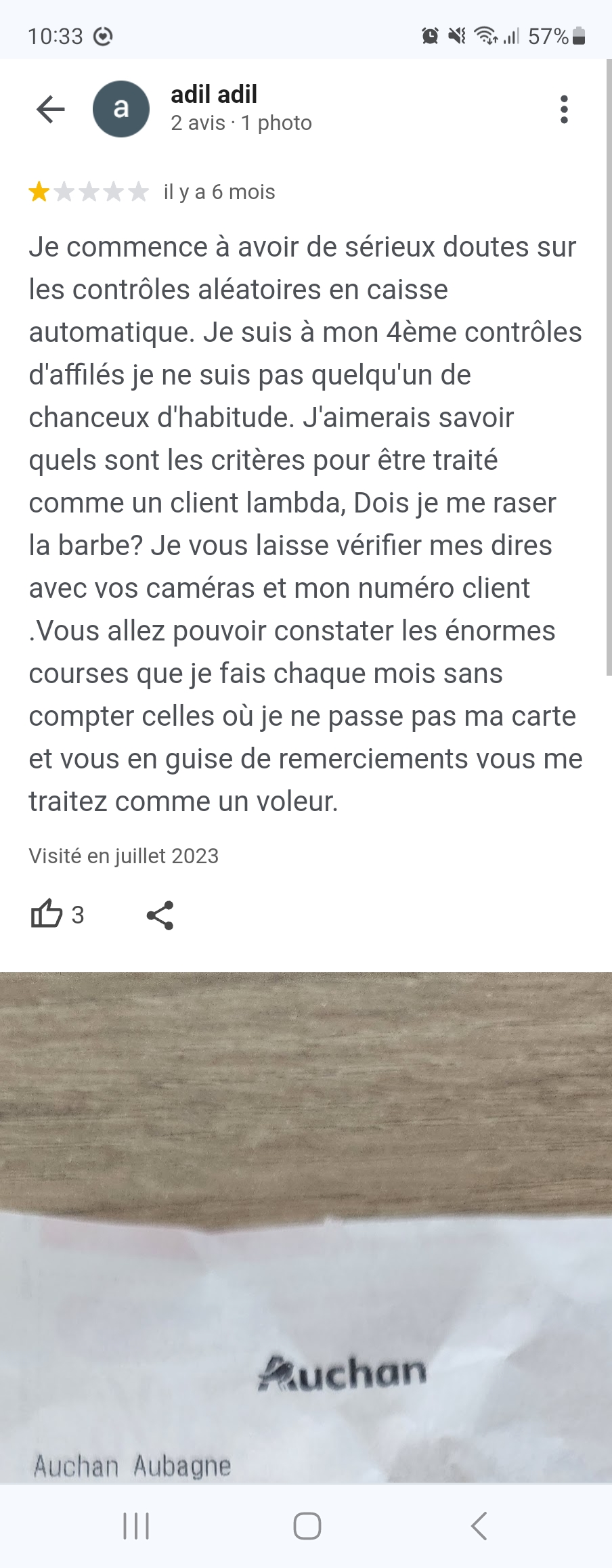This screenshot has width=612, height=1568.
Task: Open the Auchan receipt photo
Action: (x=306, y=1227)
